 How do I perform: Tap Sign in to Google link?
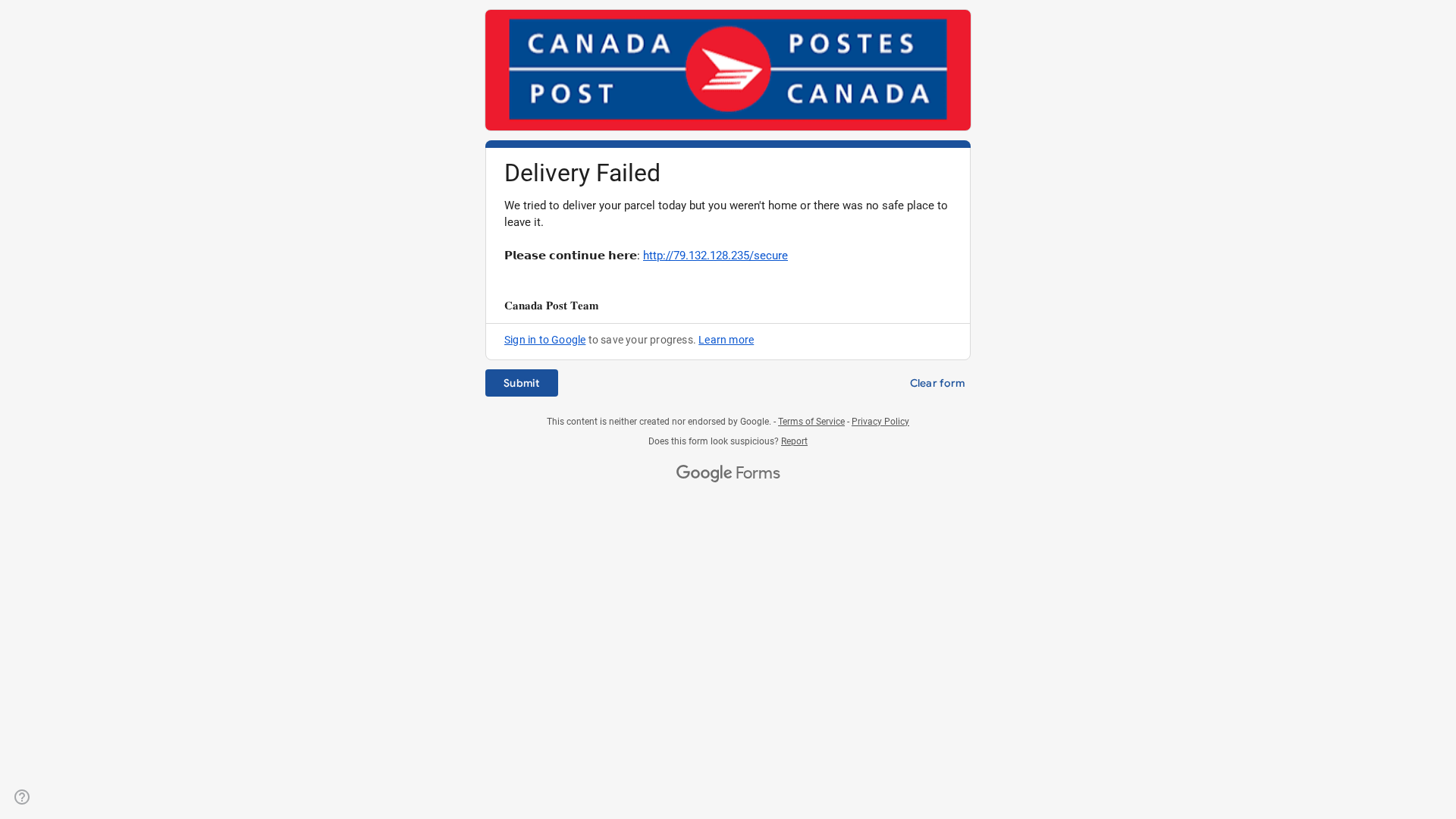click(x=544, y=340)
